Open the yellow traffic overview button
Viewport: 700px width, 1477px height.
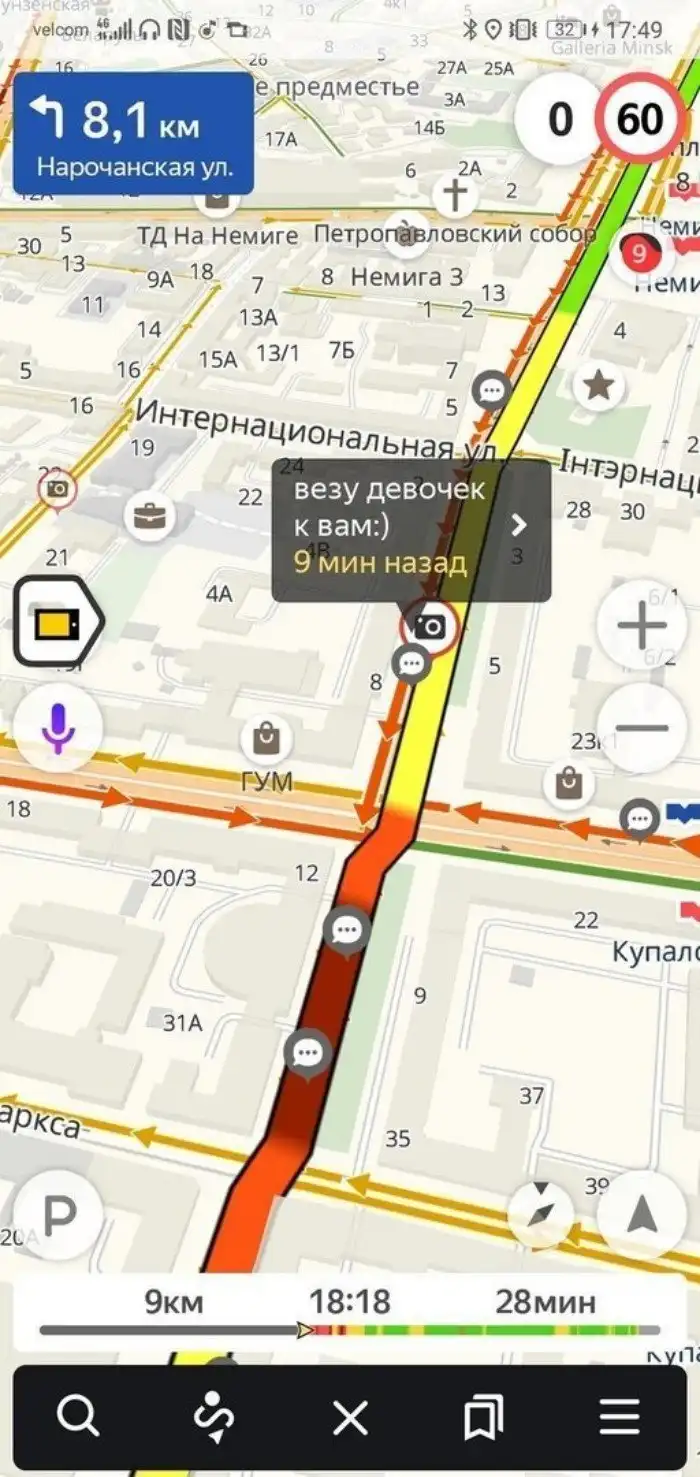[58, 624]
